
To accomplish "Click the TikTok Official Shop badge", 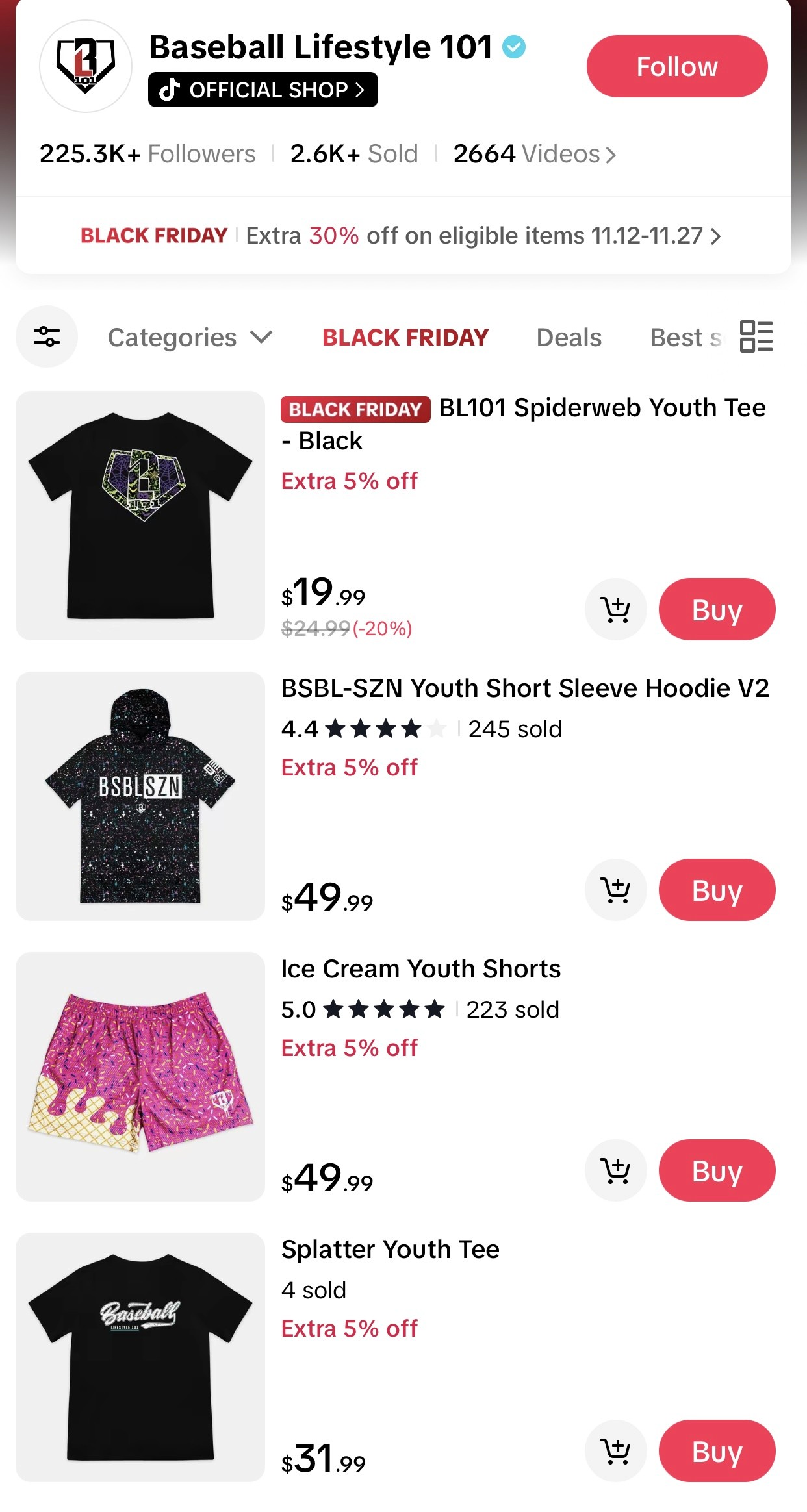I will click(262, 90).
